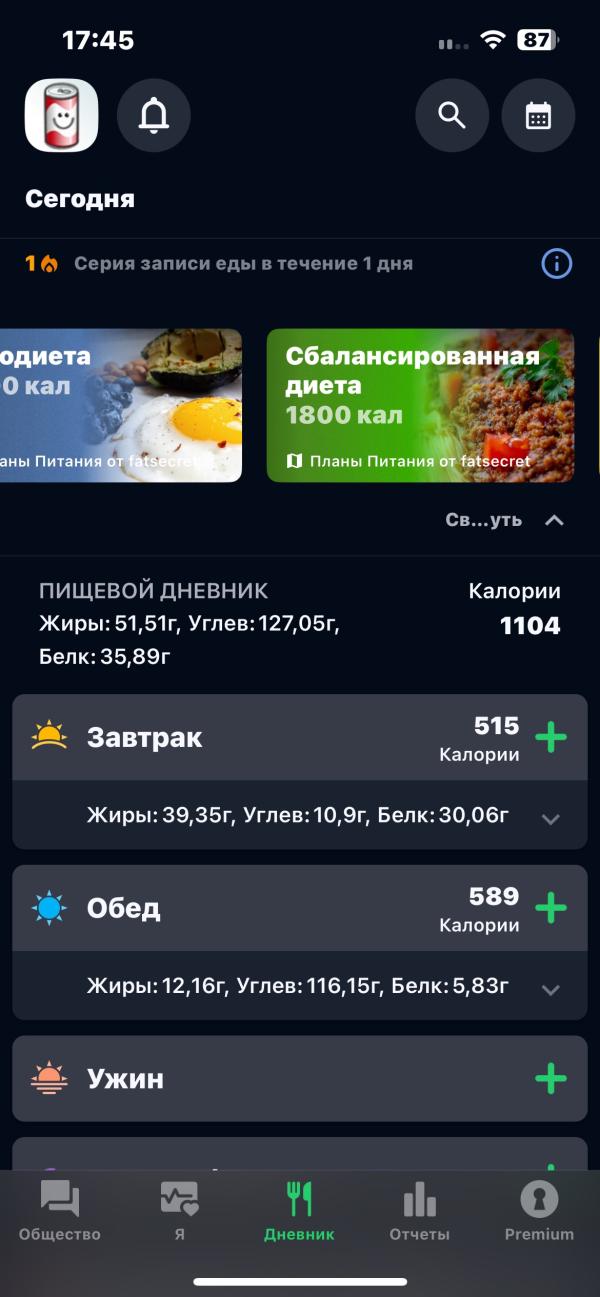Open the notifications bell
Viewport: 600px width, 1297px height.
click(x=154, y=116)
